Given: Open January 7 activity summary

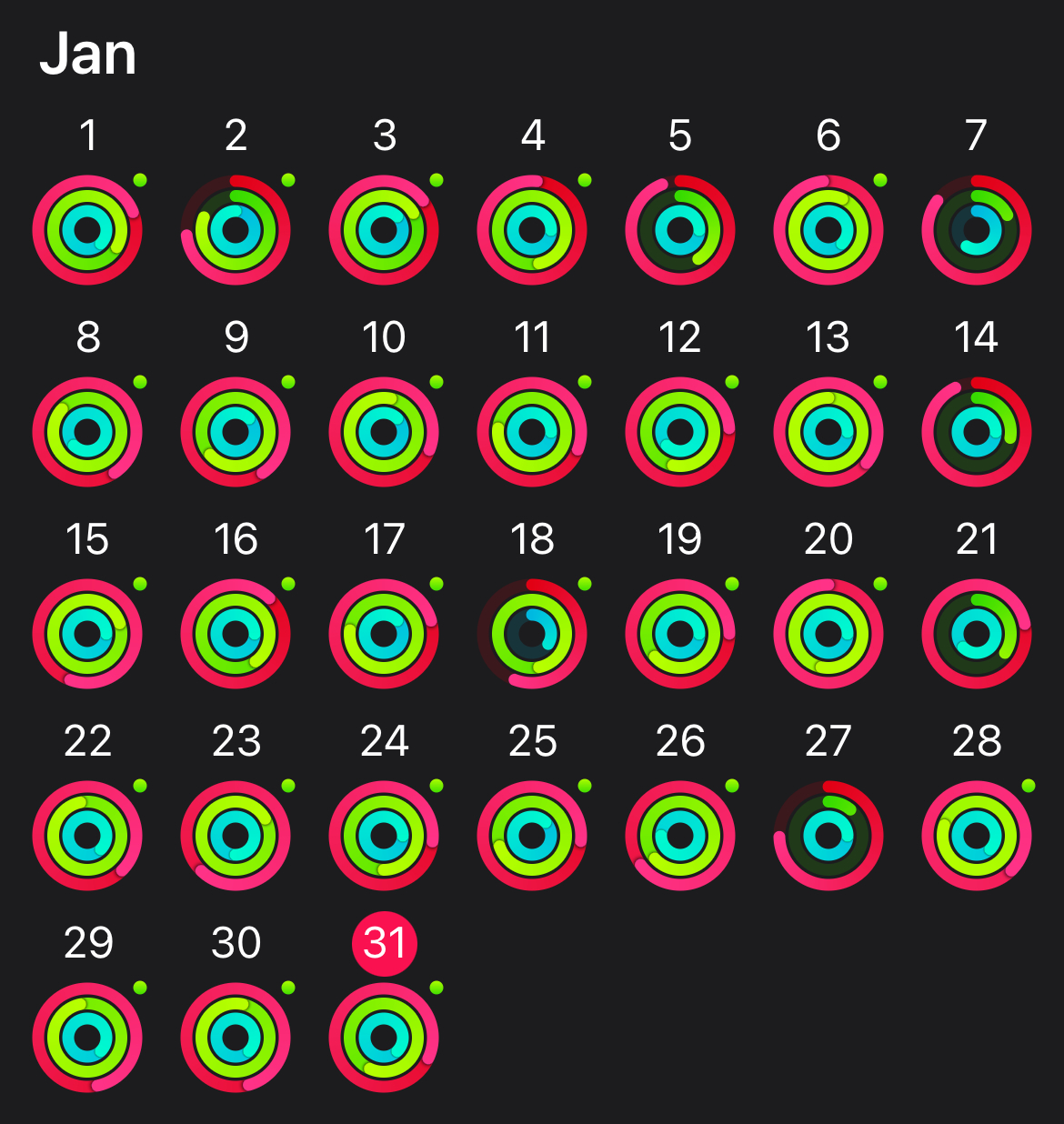Looking at the screenshot, I should point(977,230).
